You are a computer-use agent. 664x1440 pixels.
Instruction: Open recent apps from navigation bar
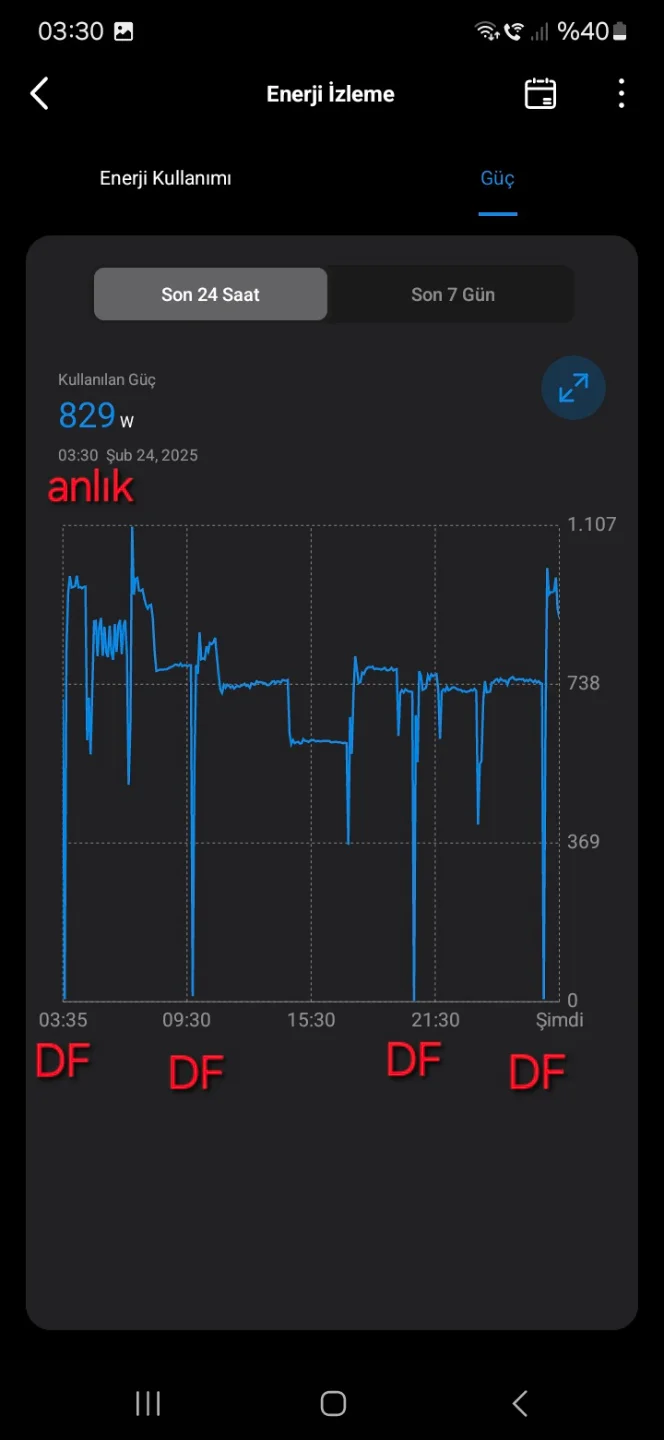click(148, 1403)
